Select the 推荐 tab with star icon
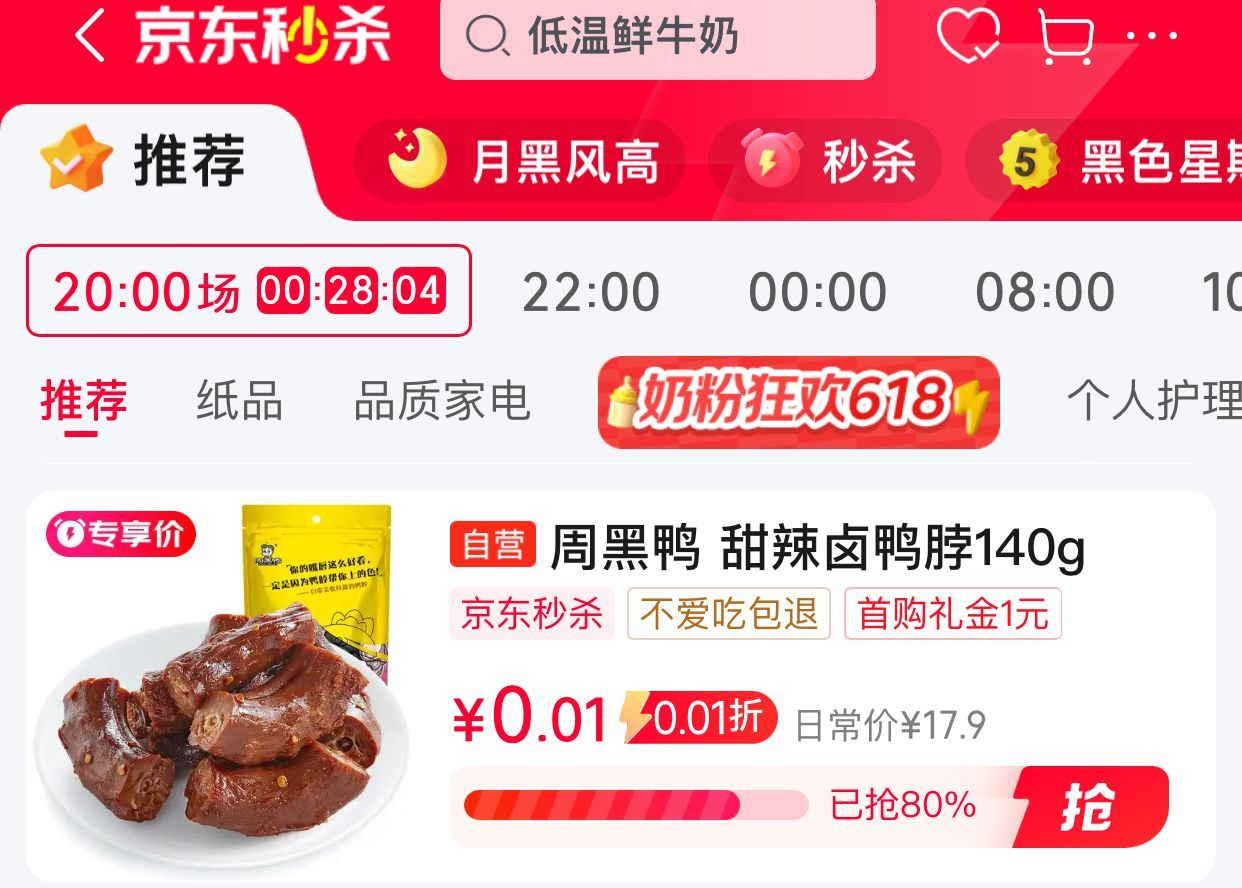This screenshot has width=1242, height=888. click(x=145, y=161)
